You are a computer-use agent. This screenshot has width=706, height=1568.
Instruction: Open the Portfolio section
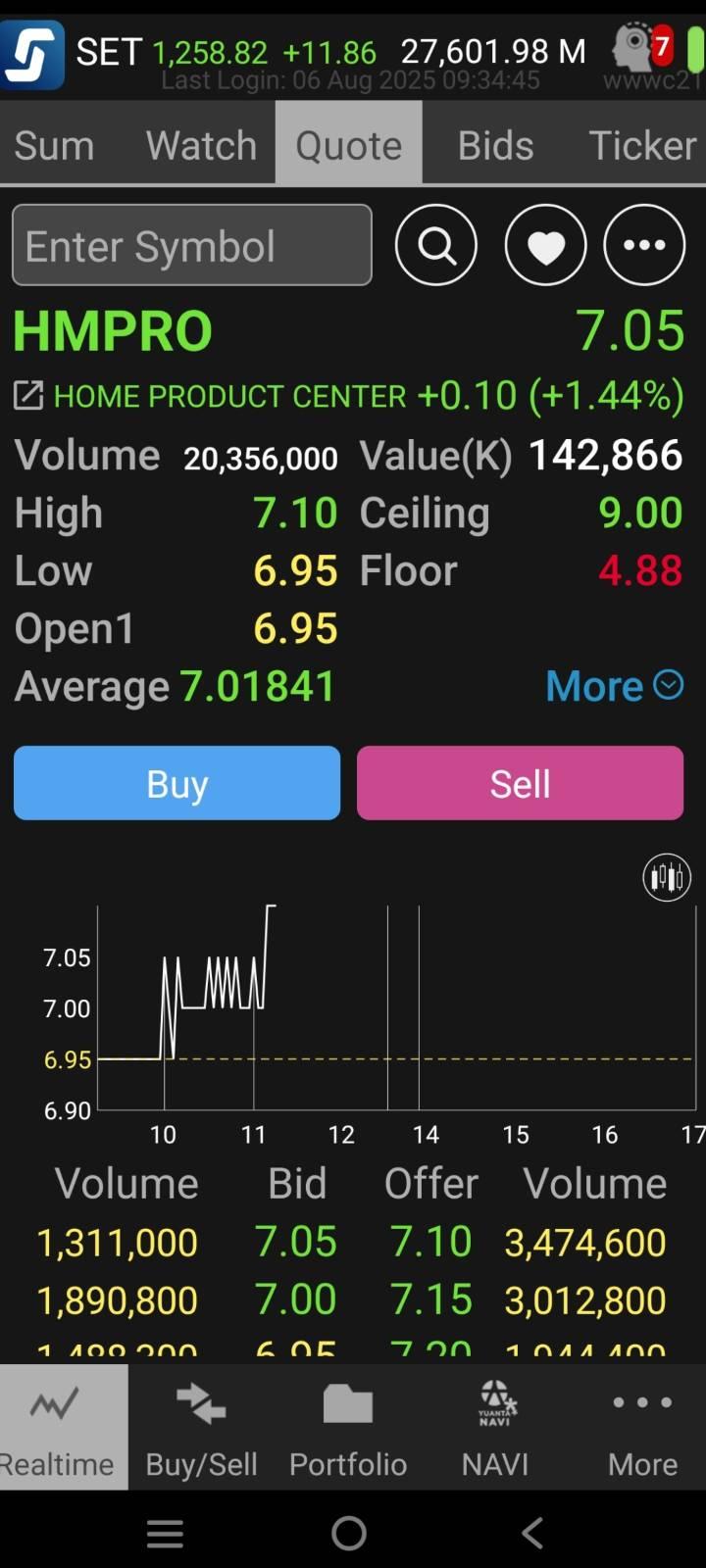pos(348,1428)
